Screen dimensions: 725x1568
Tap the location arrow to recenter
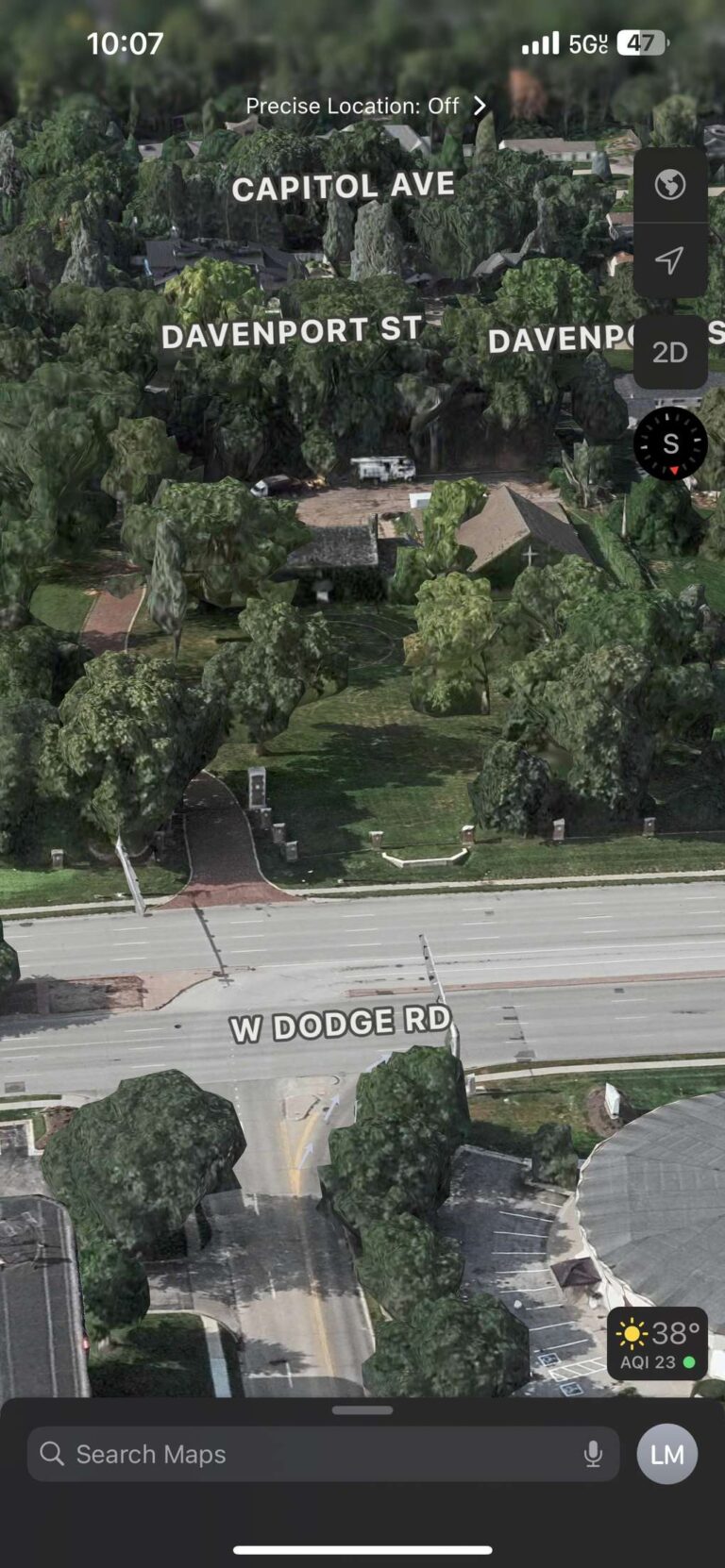click(x=669, y=259)
